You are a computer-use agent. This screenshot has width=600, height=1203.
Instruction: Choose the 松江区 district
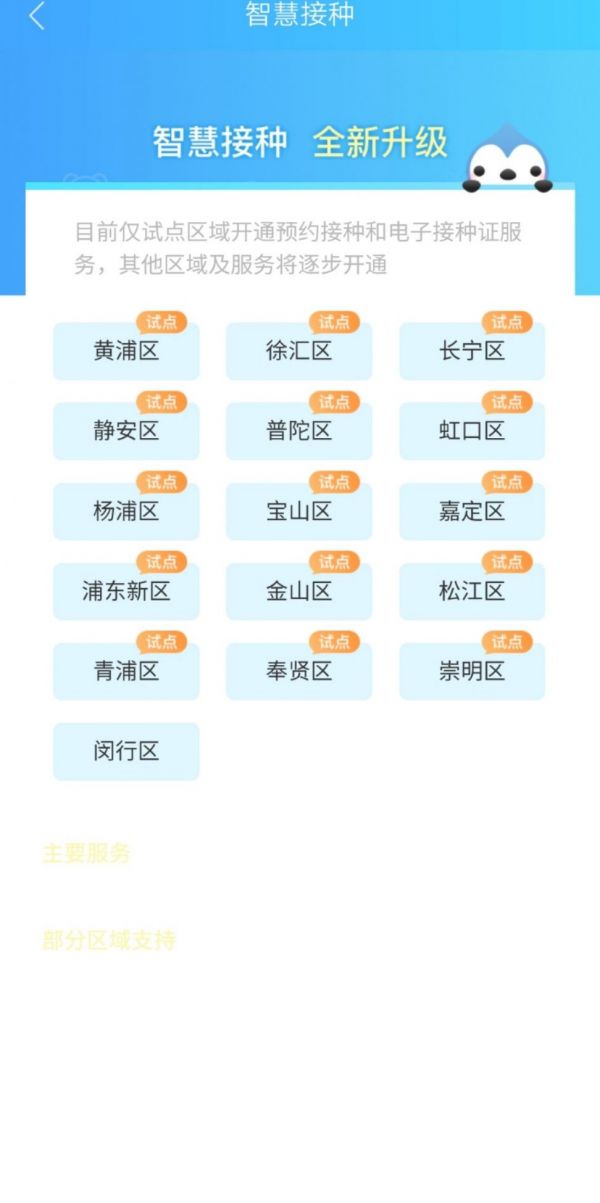tap(472, 591)
